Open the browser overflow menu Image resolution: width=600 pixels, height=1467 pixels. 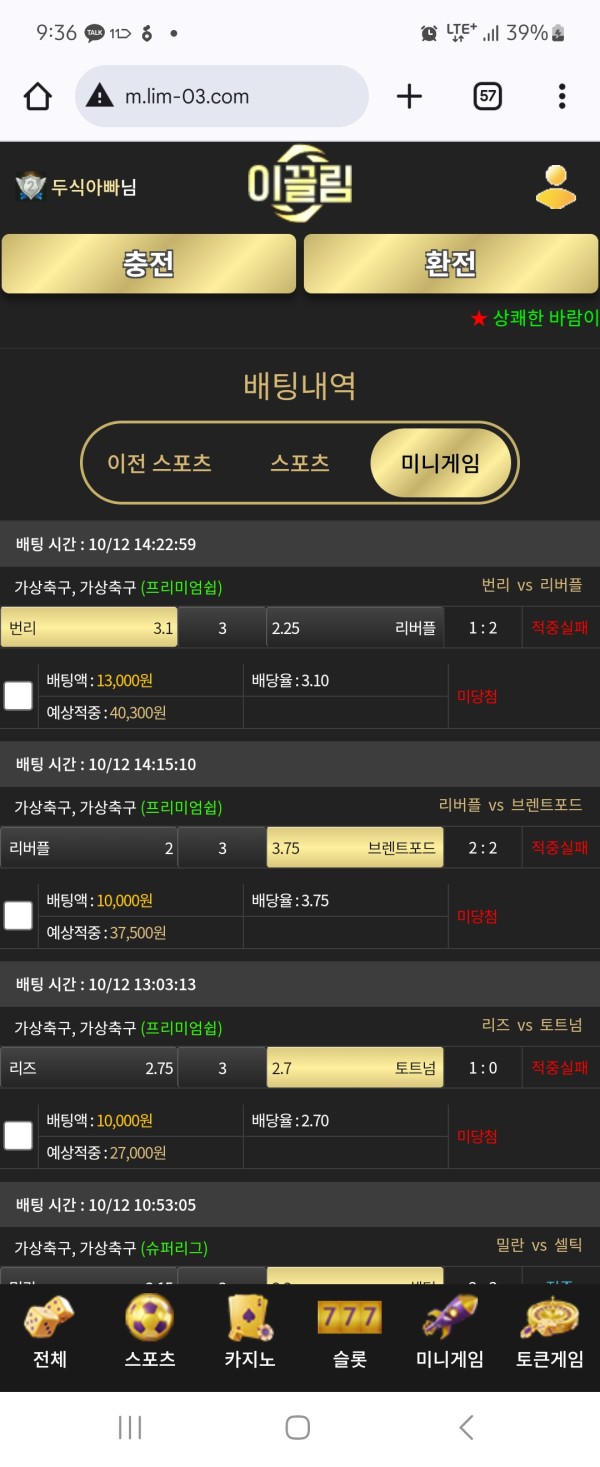click(561, 97)
